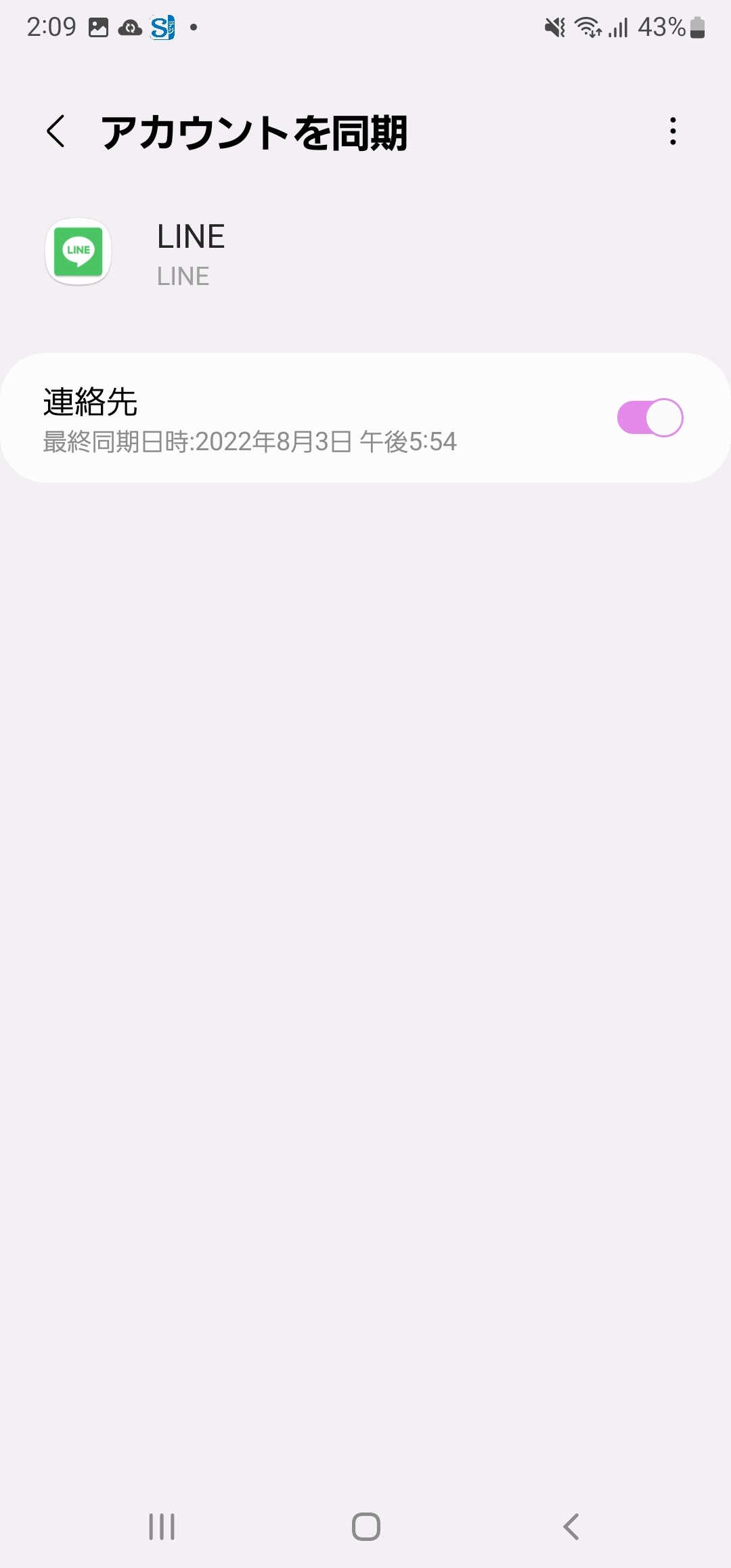Toggle contacts syncing off for LINE
The image size is (731, 1568).
650,417
